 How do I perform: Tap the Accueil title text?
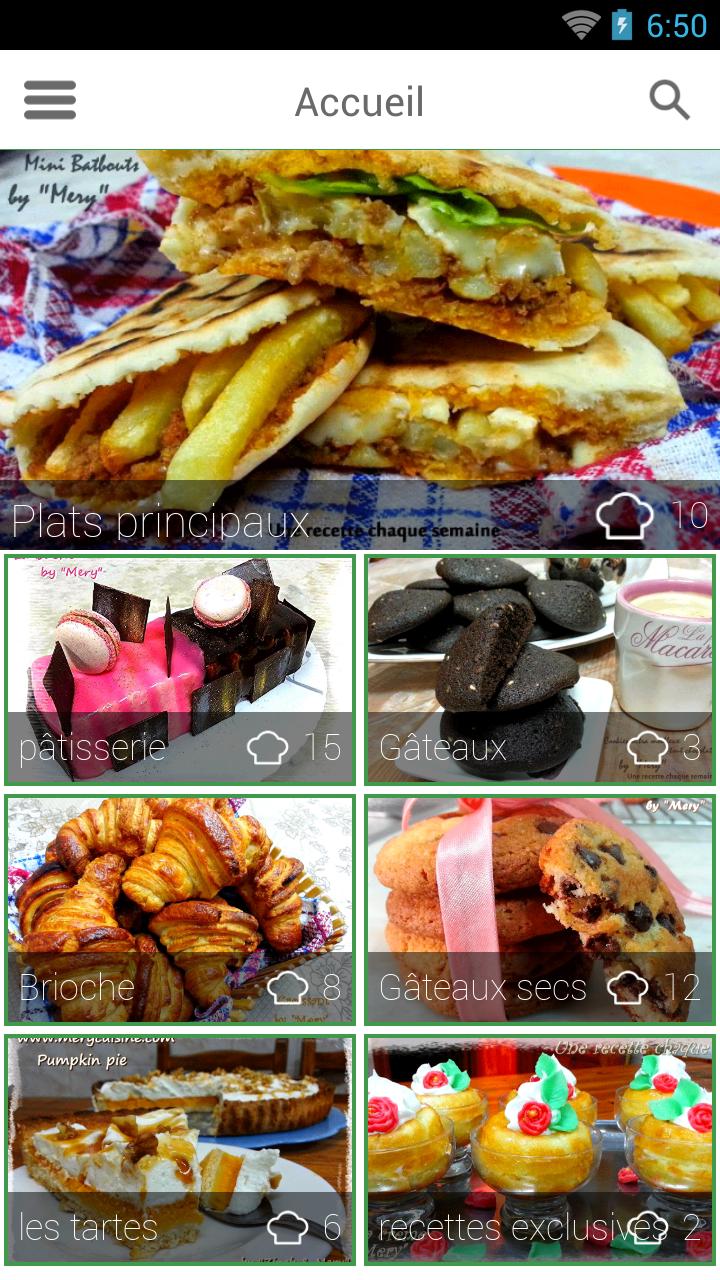359,100
